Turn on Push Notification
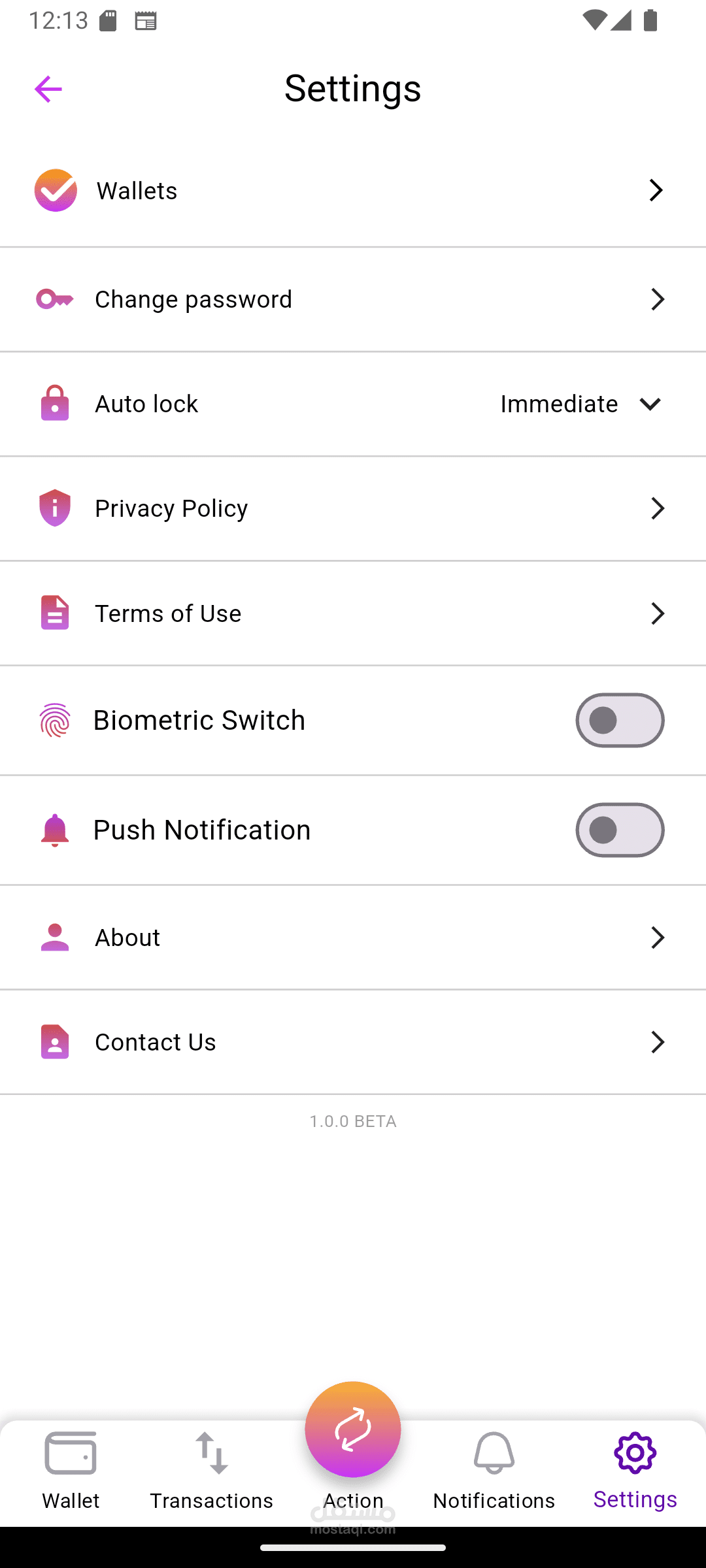Screen dimensions: 706x1568 click(x=620, y=830)
